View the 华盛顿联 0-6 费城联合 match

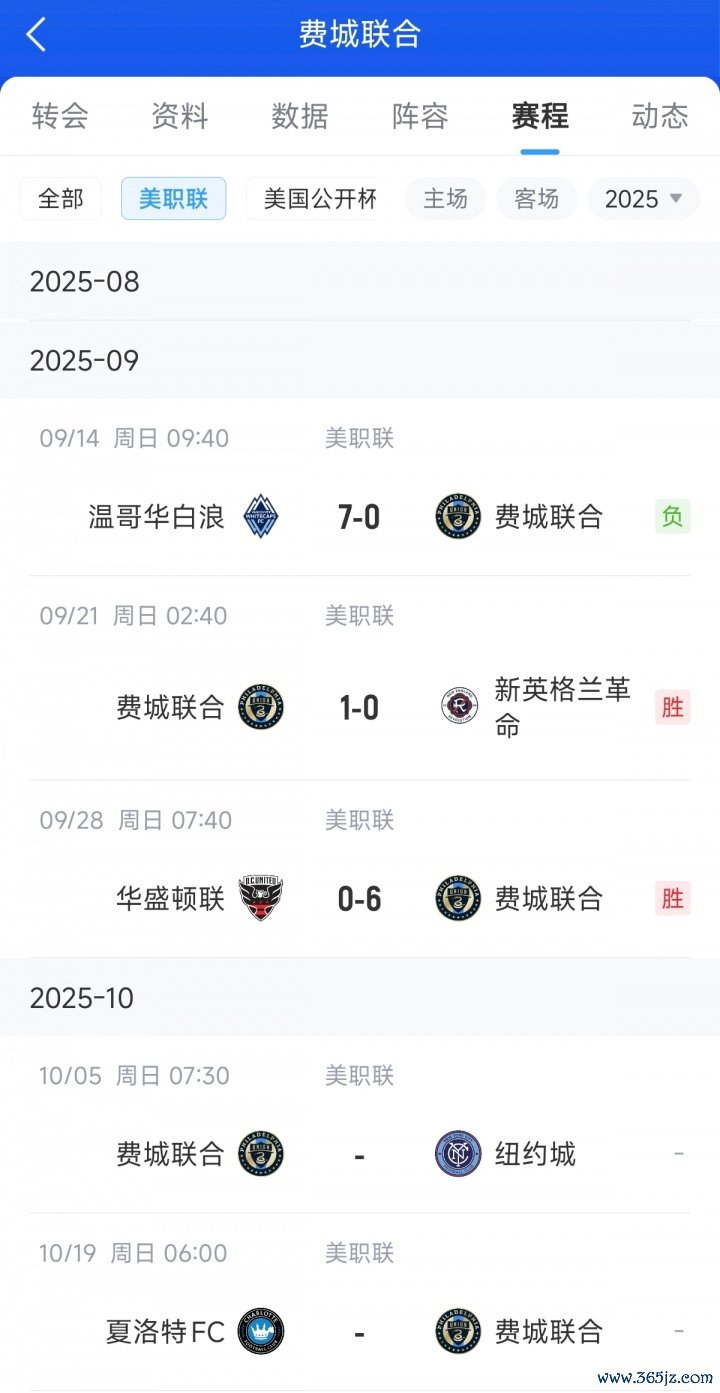360,898
